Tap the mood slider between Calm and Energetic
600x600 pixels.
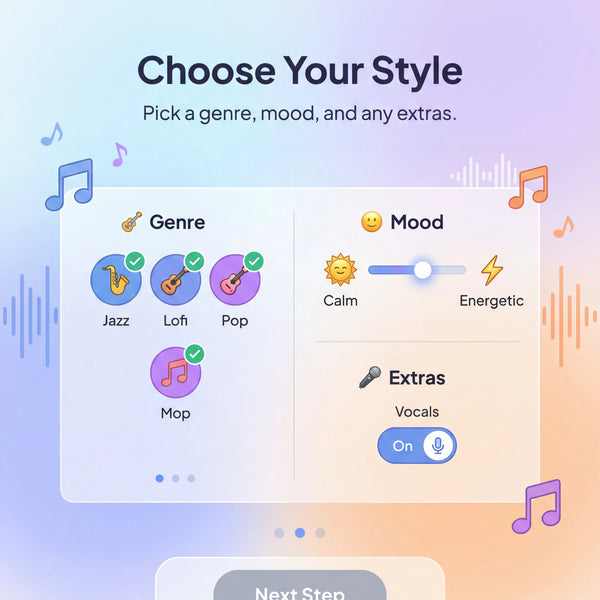point(417,270)
